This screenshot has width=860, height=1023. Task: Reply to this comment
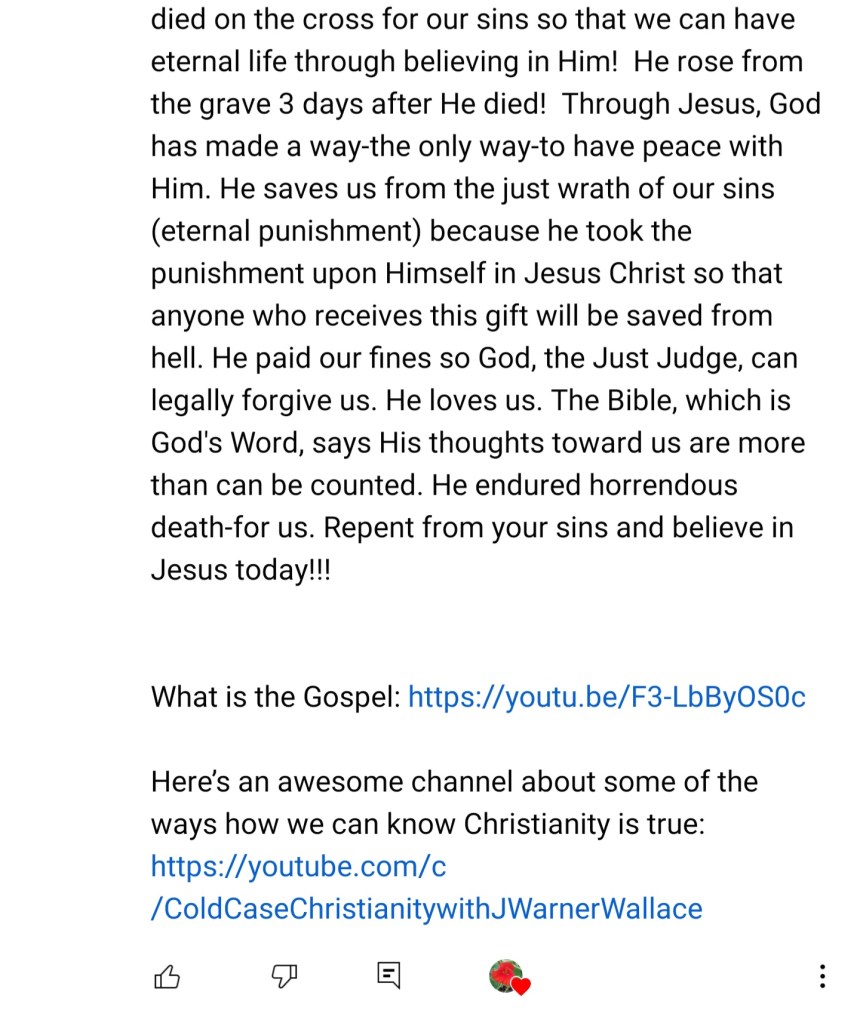[x=389, y=975]
